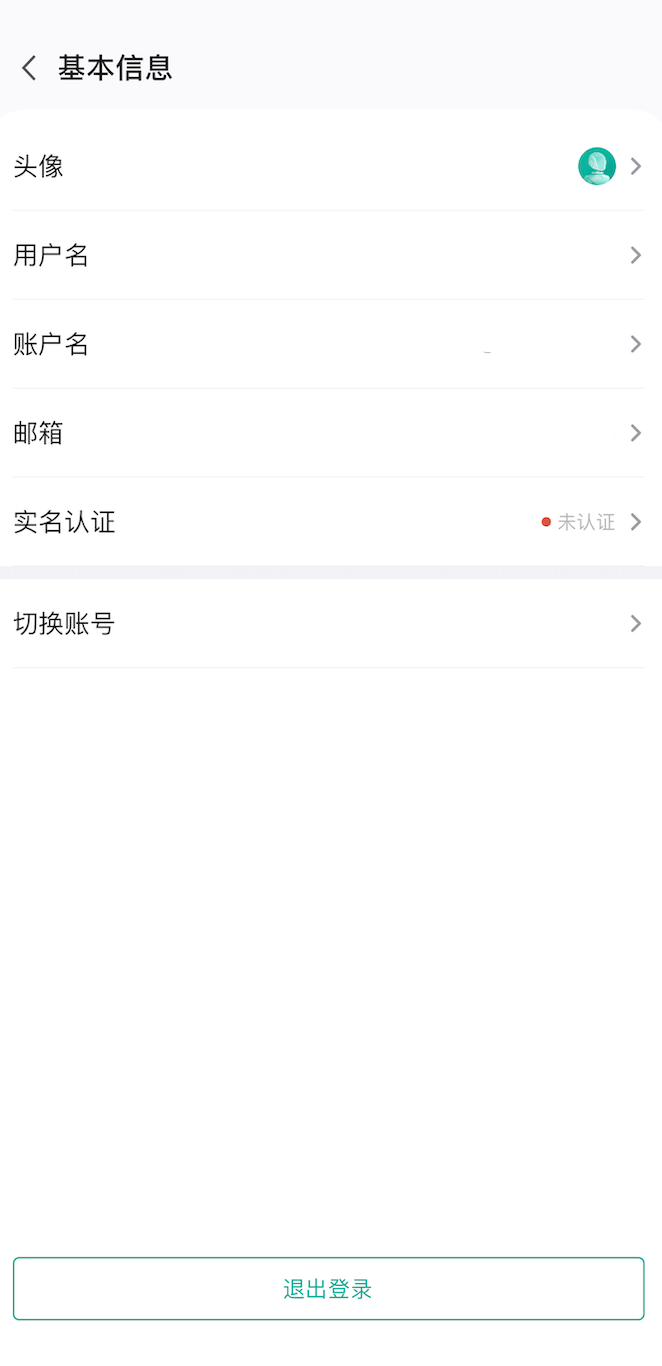Open the 账户名 setting
Image resolution: width=662 pixels, height=1366 pixels.
(x=328, y=344)
